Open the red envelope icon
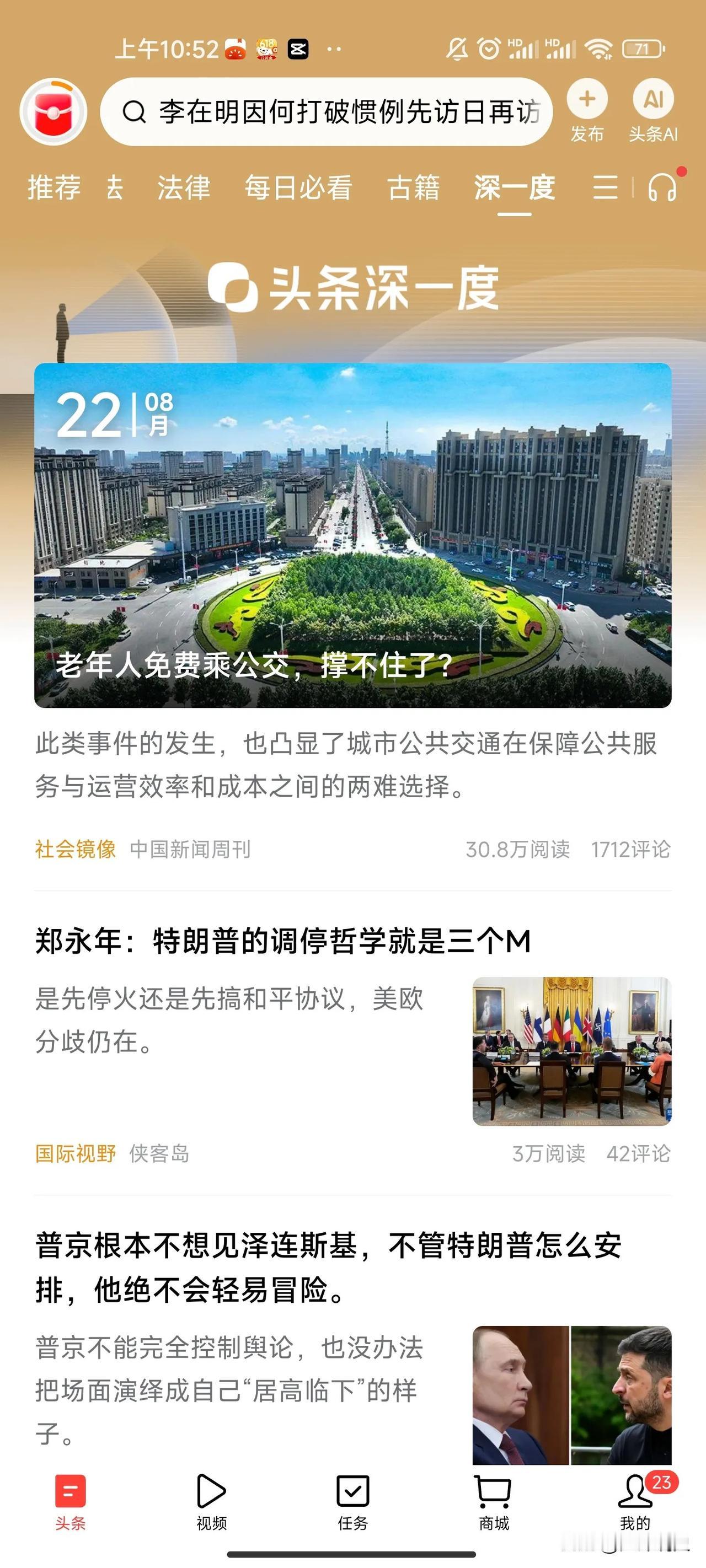The width and height of the screenshot is (706, 1568). click(54, 112)
